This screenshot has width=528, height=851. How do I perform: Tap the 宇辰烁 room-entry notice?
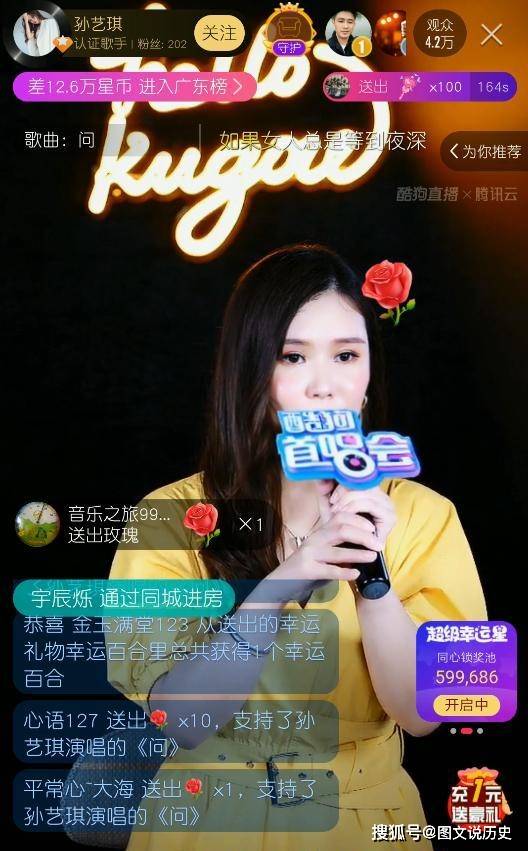(x=124, y=599)
